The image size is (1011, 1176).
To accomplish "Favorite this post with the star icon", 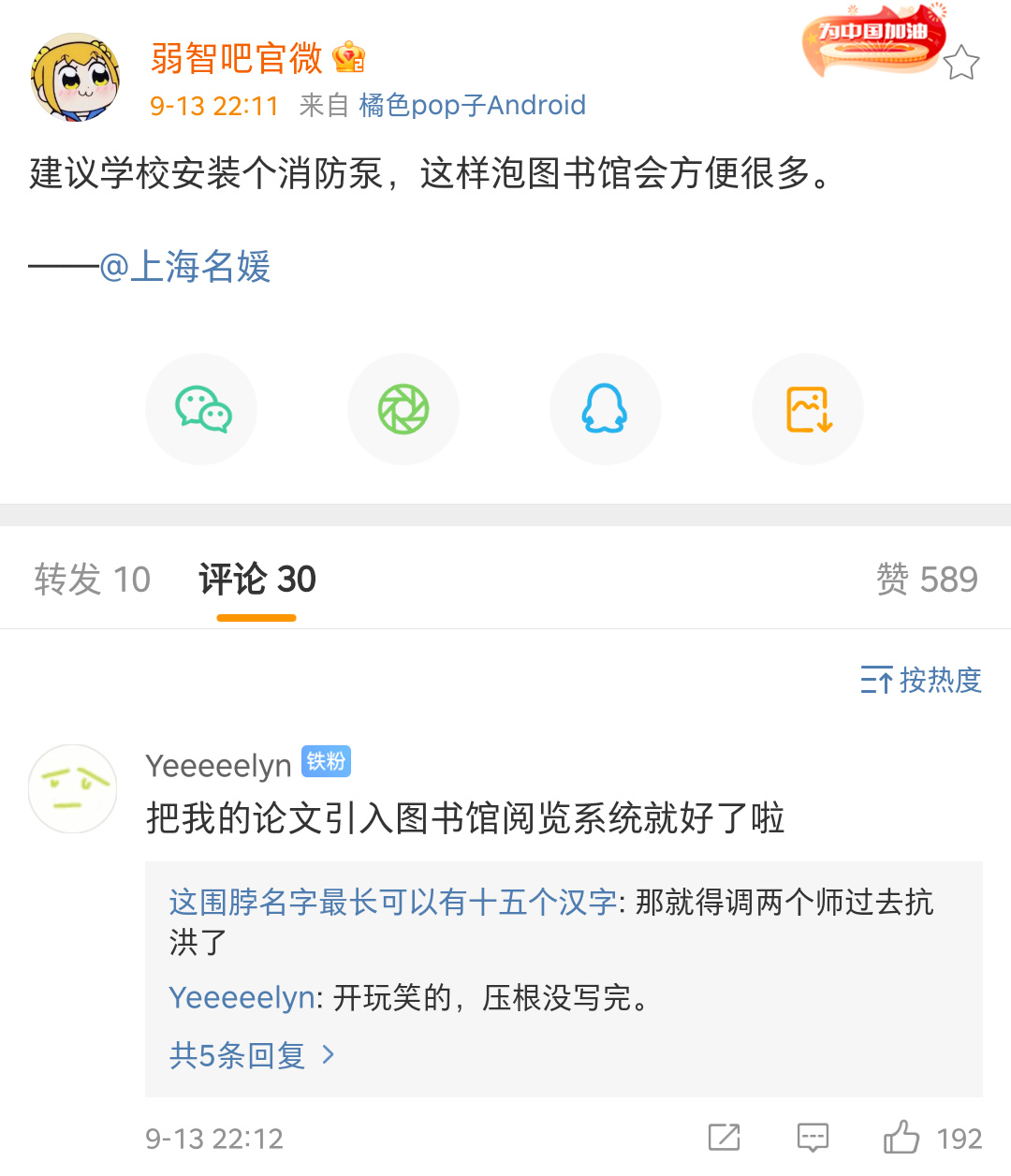I will 960,64.
